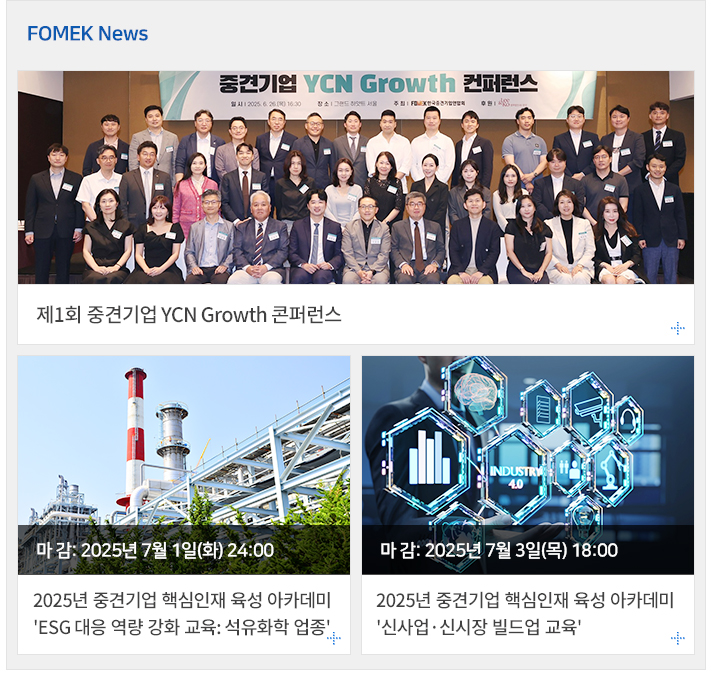Open the YCN Growth conference group photo

pos(355,178)
